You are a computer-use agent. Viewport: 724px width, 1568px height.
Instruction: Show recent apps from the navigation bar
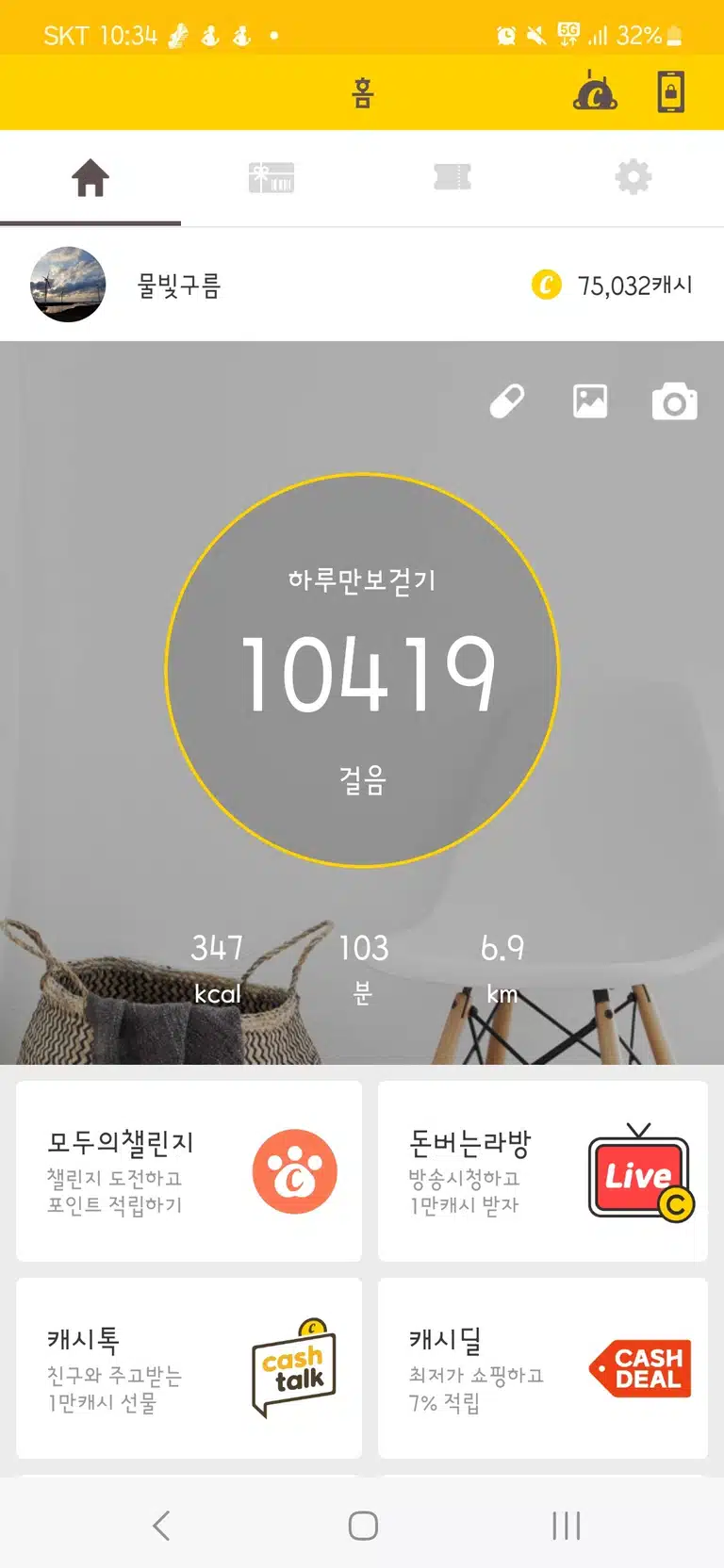click(x=567, y=1526)
